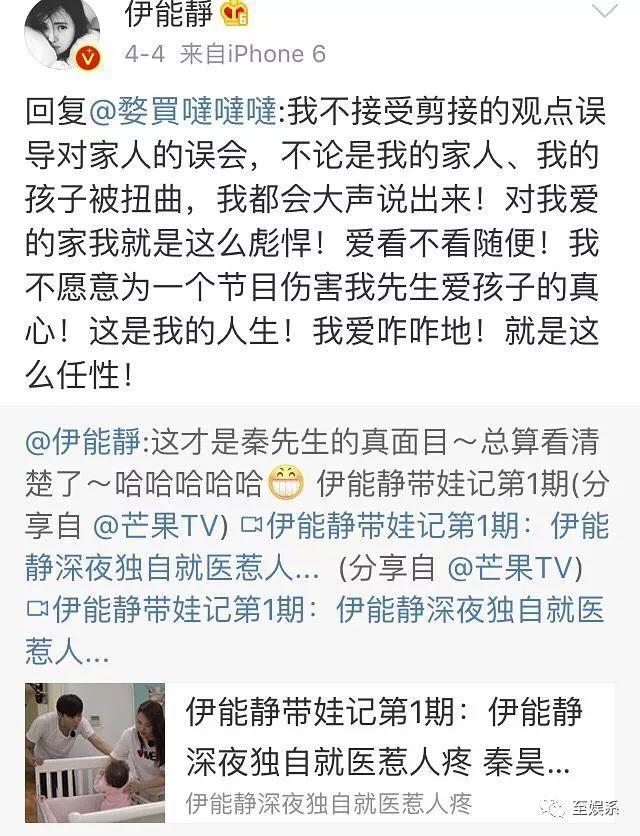Expand the post options chevron
This screenshot has width=640, height=836.
click(x=604, y=14)
